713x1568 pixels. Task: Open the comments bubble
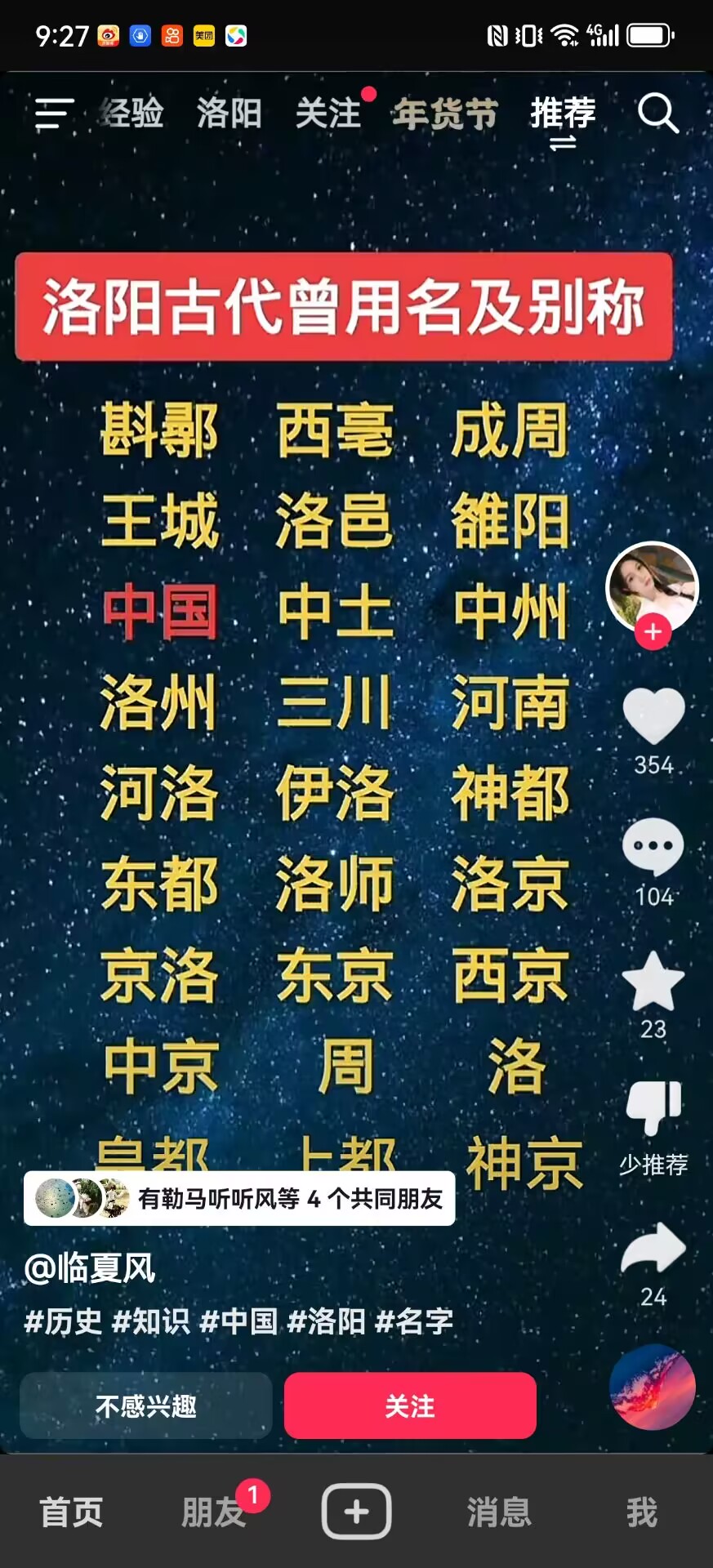click(653, 848)
